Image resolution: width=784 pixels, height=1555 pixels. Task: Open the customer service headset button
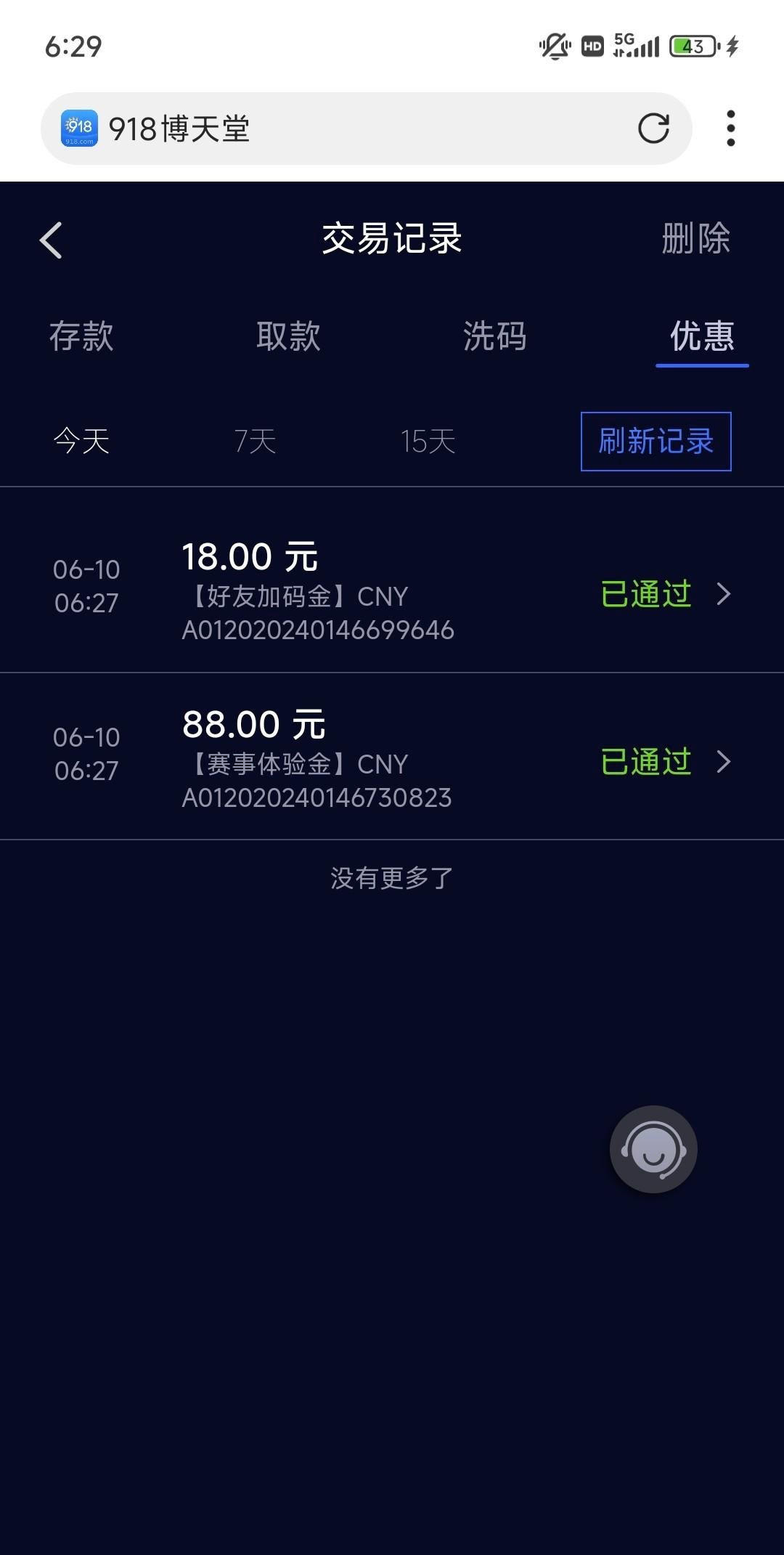pyautogui.click(x=653, y=1149)
